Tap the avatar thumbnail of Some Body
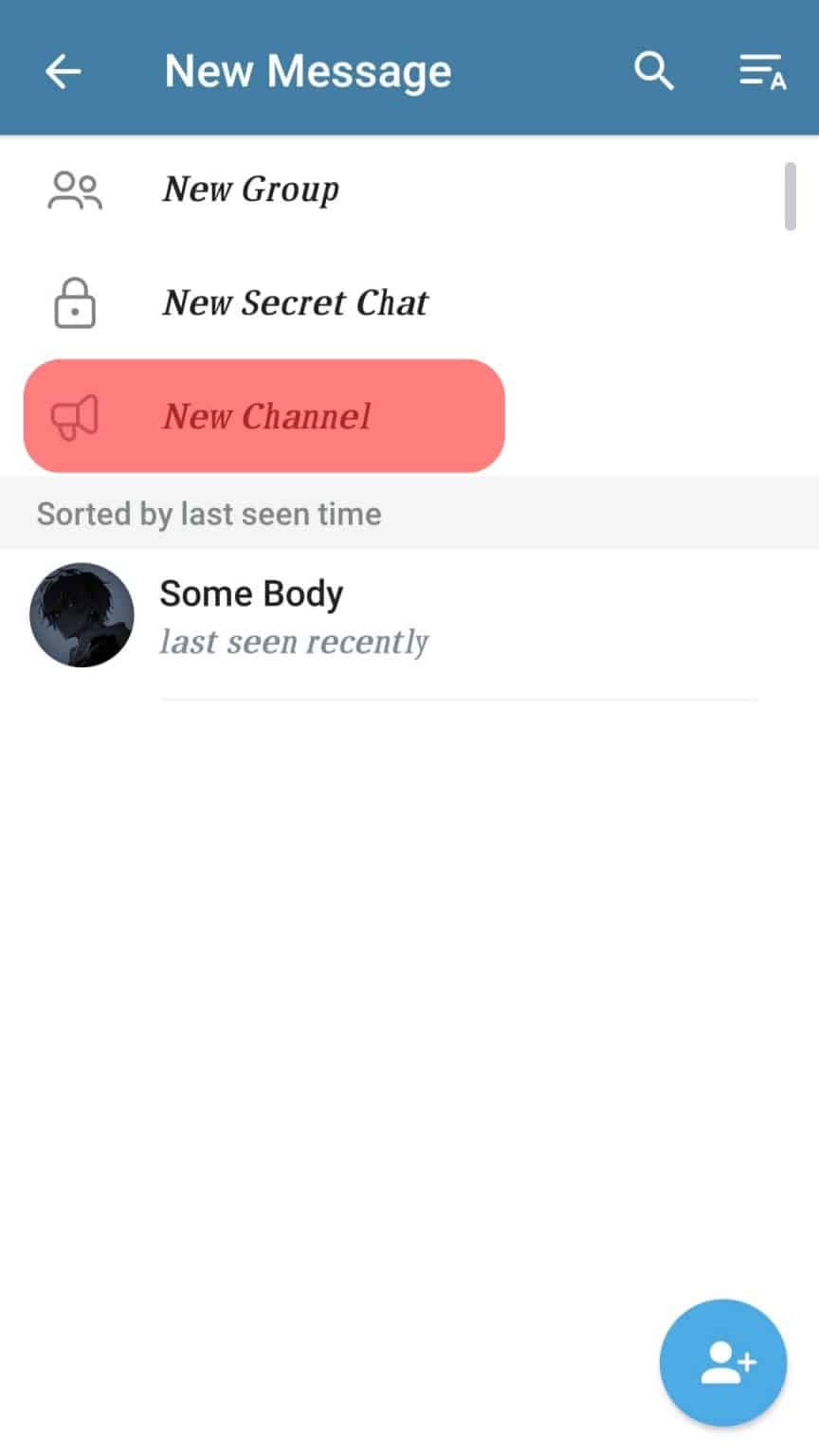The width and height of the screenshot is (819, 1456). tap(81, 614)
